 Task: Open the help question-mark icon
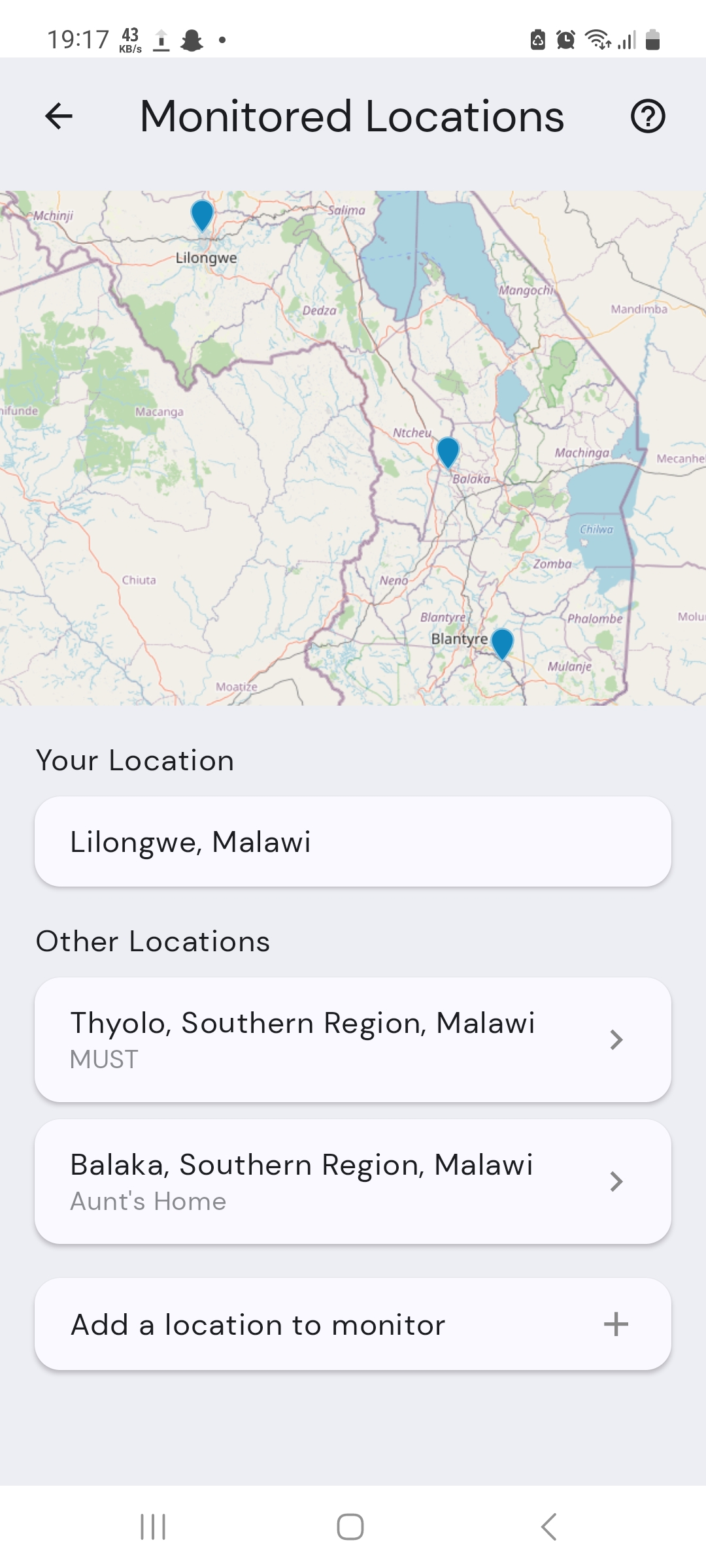pos(647,116)
